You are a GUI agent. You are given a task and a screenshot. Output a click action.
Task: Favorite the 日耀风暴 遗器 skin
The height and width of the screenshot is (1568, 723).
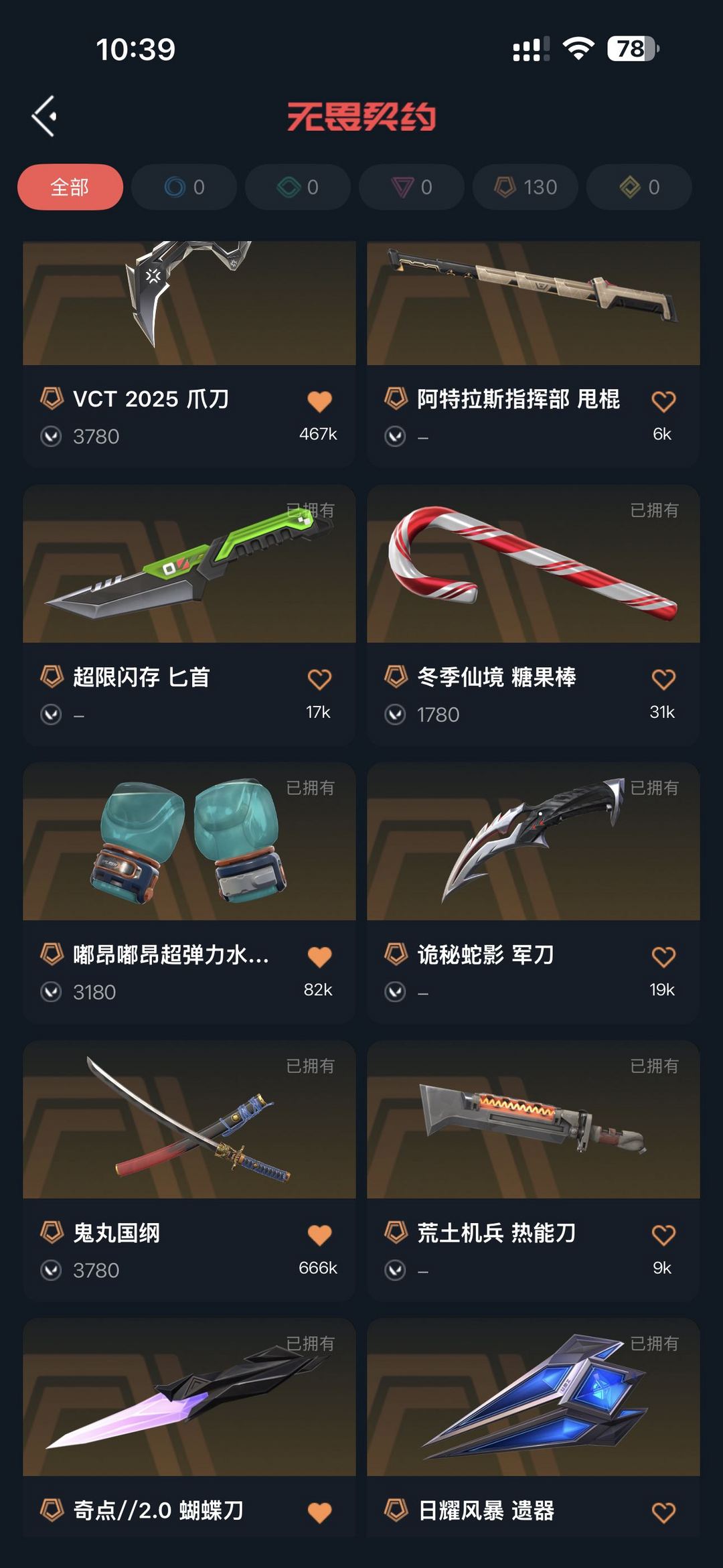click(663, 1512)
